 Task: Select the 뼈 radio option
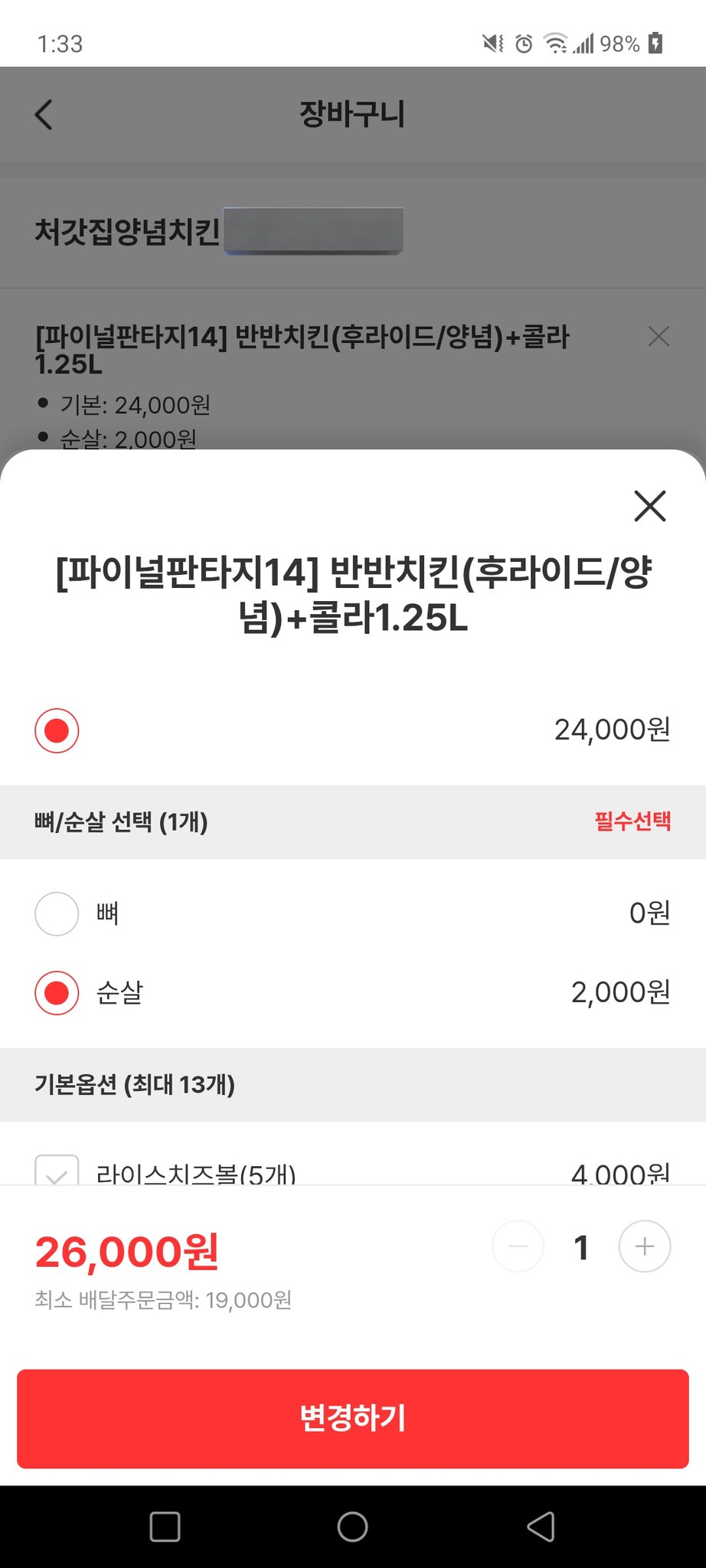pos(56,913)
